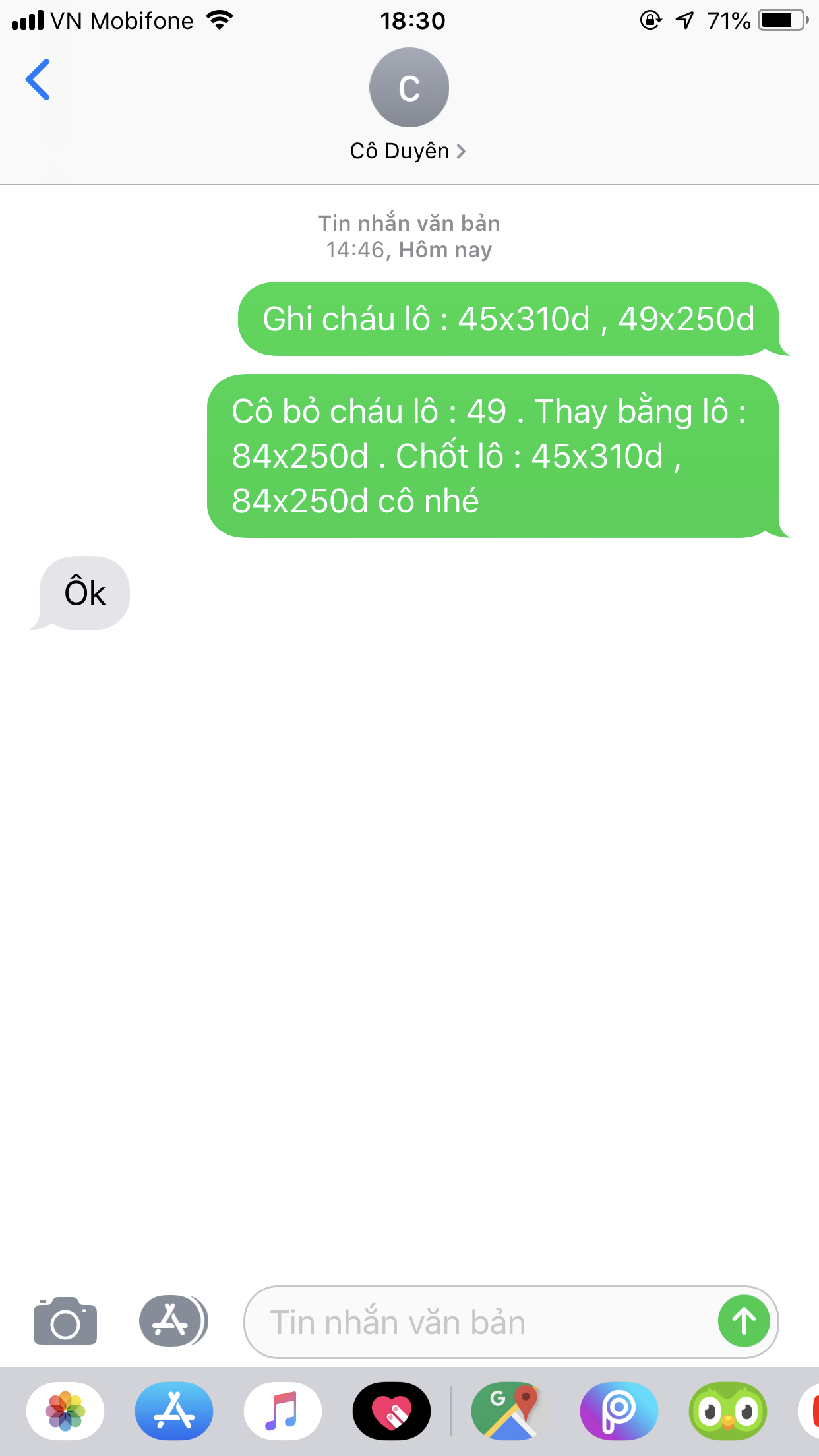
Task: Open the Duolingo owl app in the drawer
Action: 727,1411
